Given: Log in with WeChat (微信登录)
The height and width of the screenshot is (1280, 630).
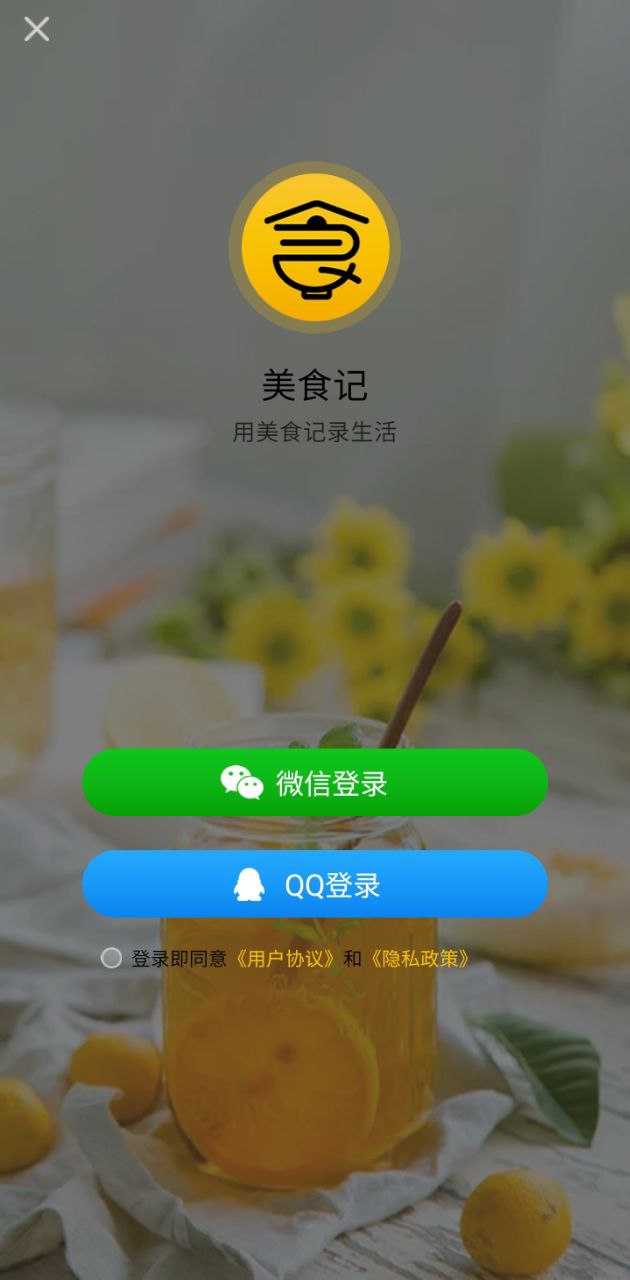Looking at the screenshot, I should click(315, 783).
